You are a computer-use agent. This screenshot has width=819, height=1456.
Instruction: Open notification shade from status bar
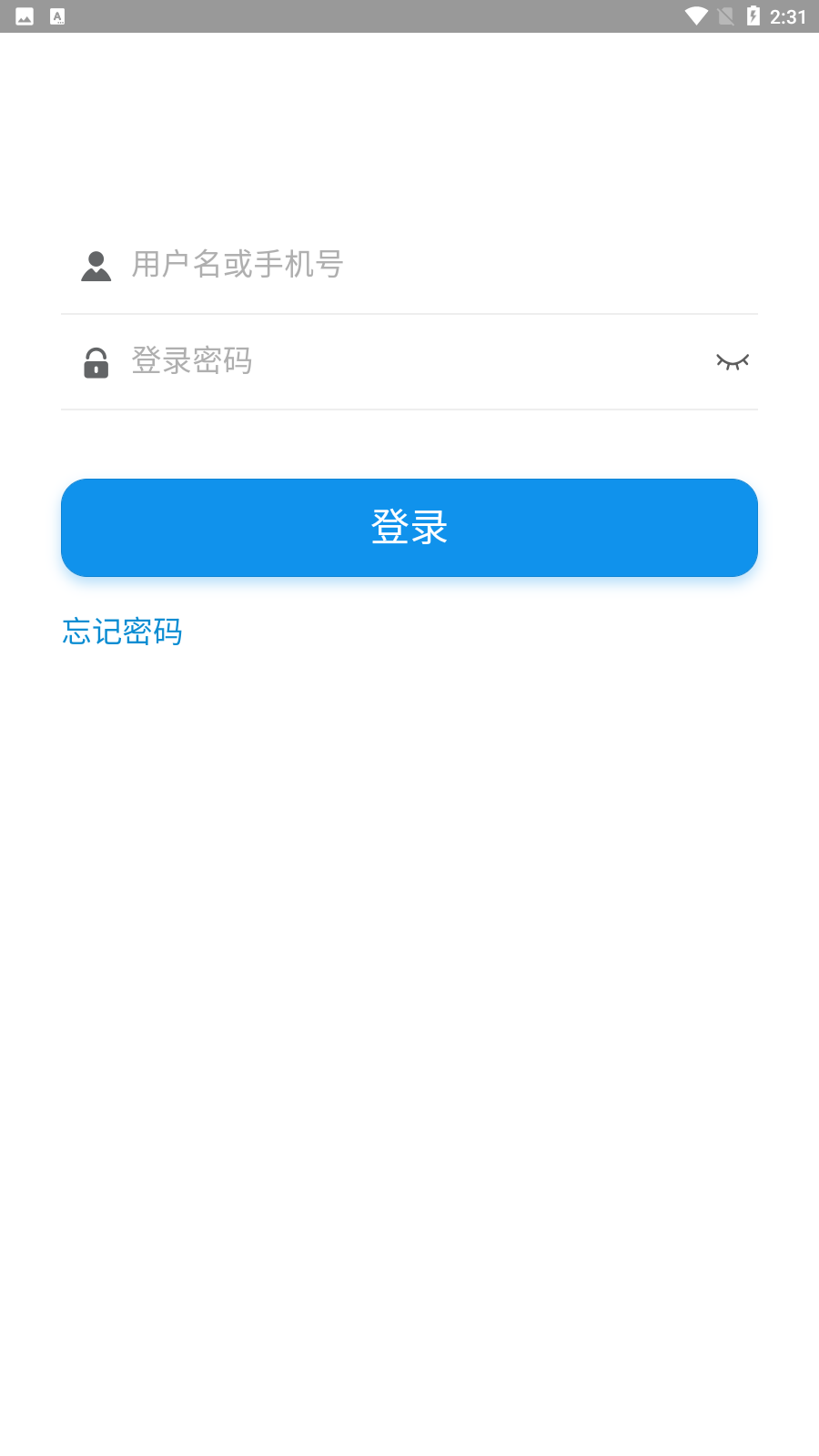409,15
